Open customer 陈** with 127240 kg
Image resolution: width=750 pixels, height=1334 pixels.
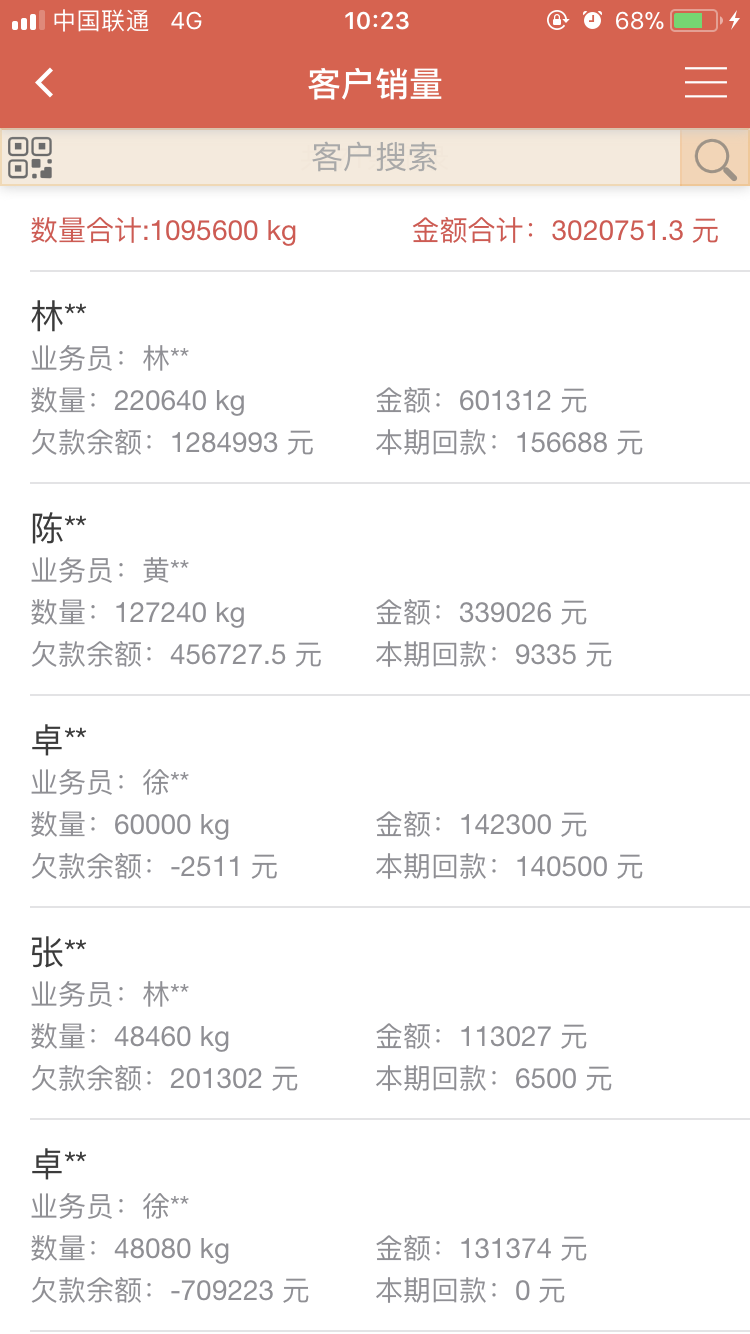(x=375, y=590)
